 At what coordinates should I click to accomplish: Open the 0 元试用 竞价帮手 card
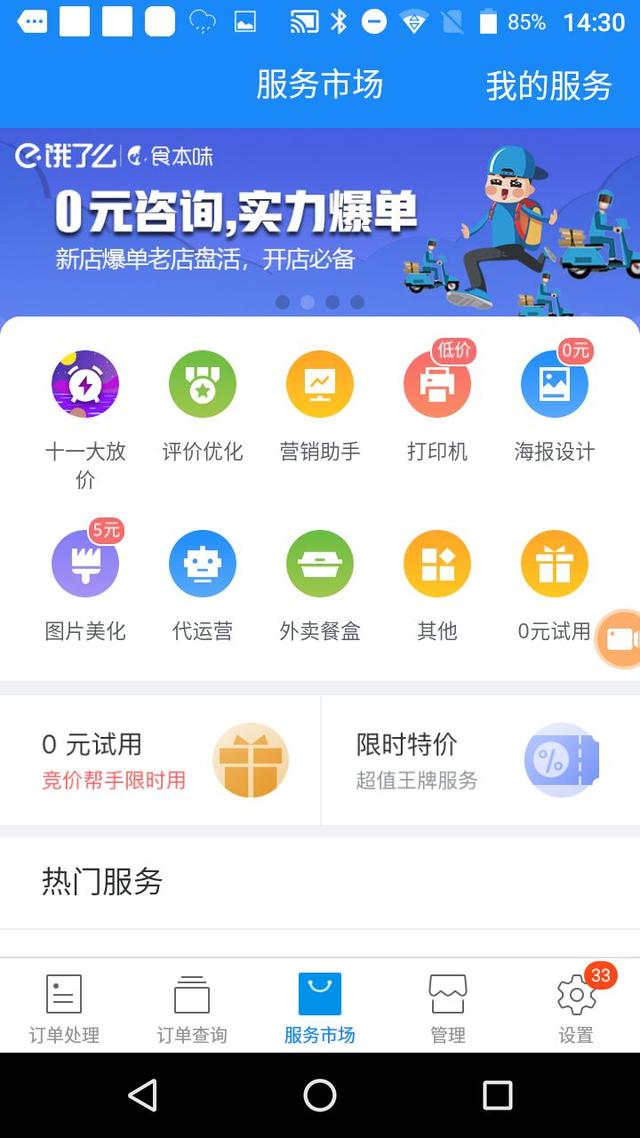(160, 760)
